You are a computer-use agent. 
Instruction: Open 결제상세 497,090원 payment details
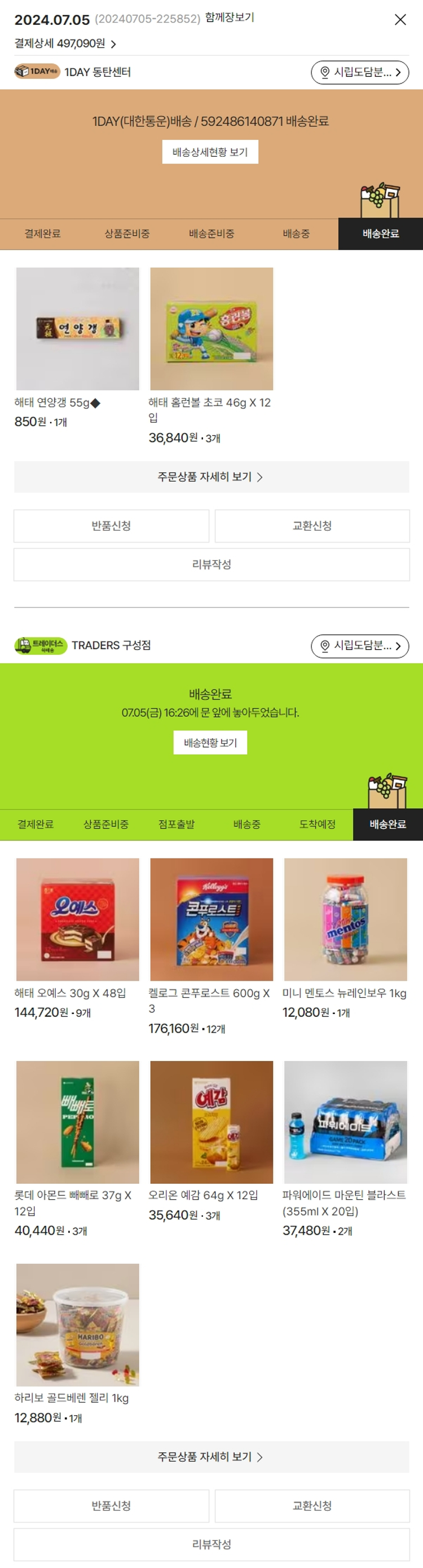(65, 44)
